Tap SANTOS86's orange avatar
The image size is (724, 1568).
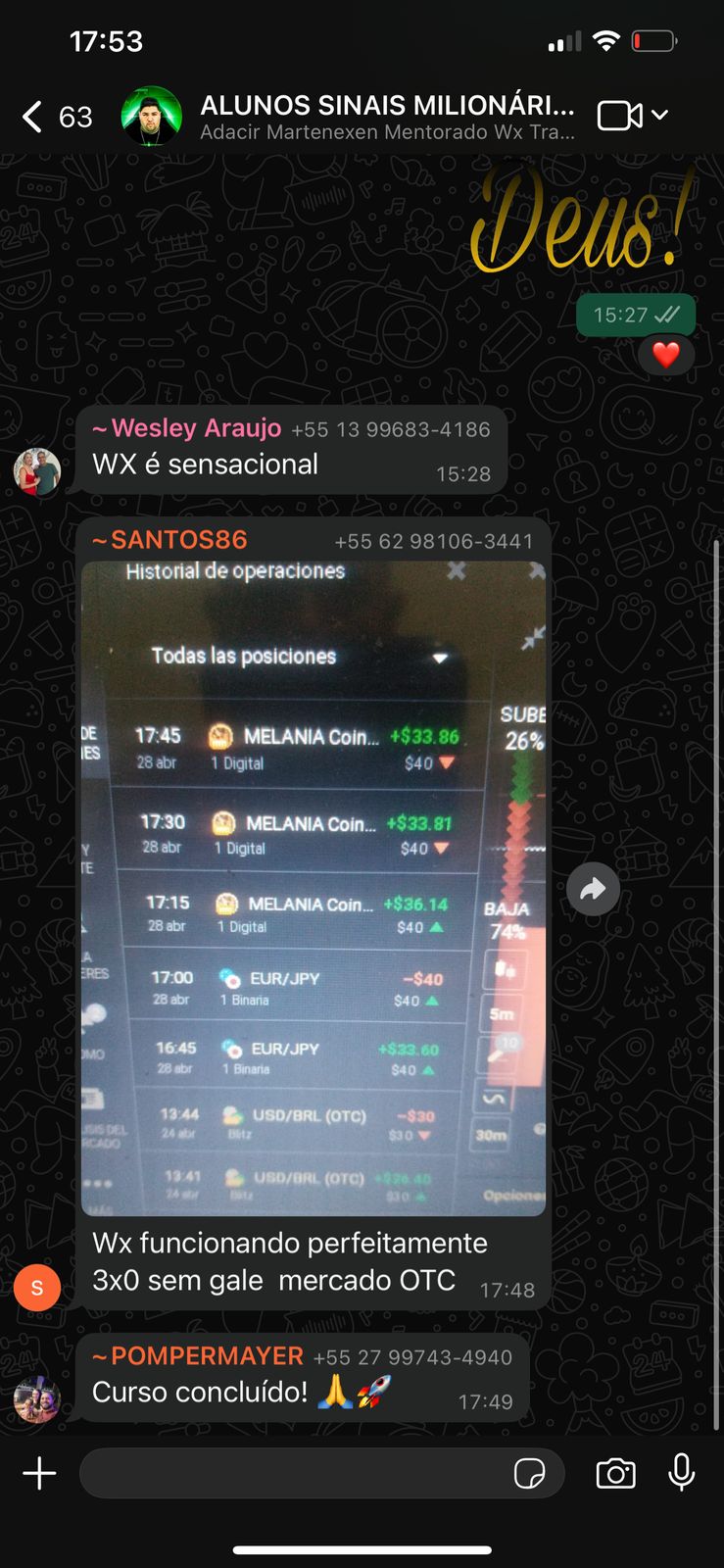point(37,1287)
